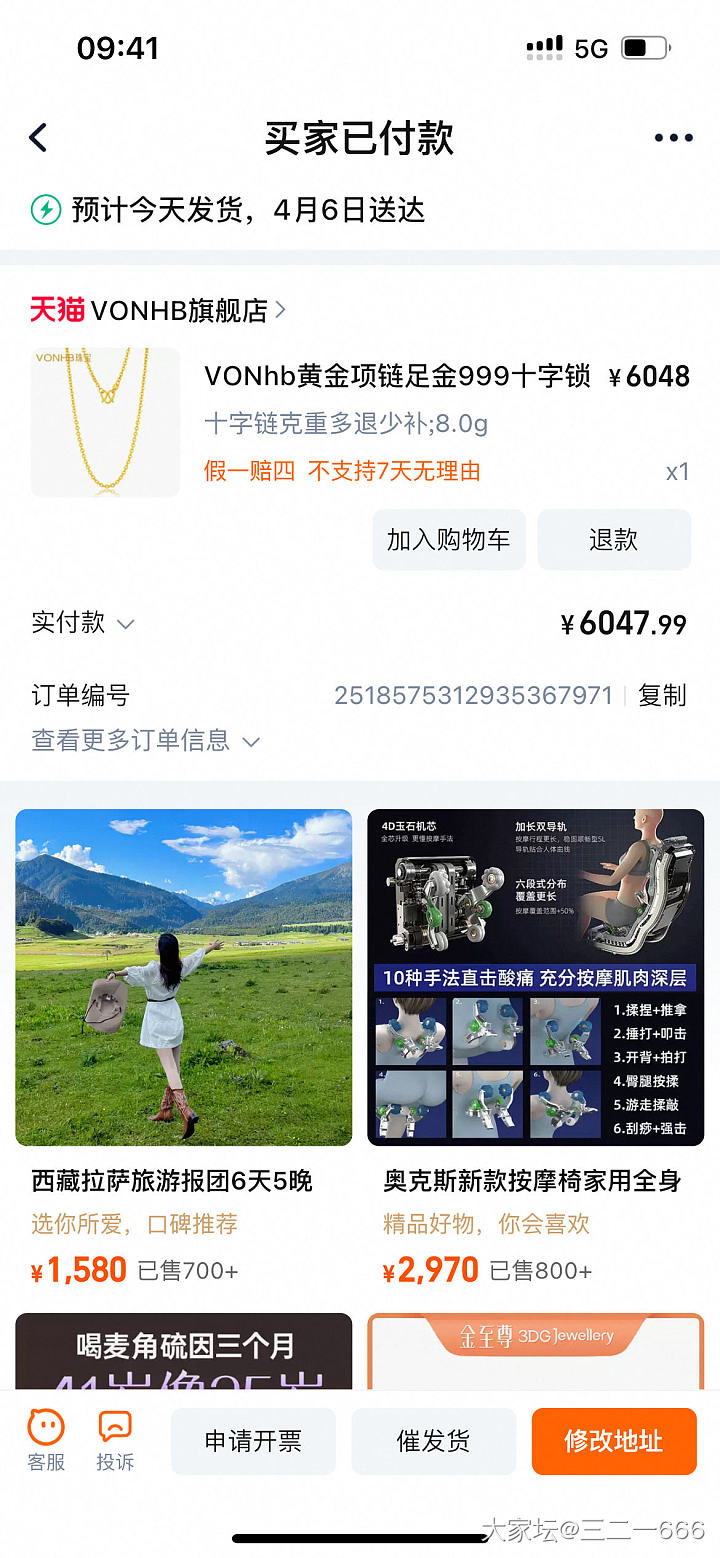Request a refund with 退款
720x1558 pixels.
614,540
